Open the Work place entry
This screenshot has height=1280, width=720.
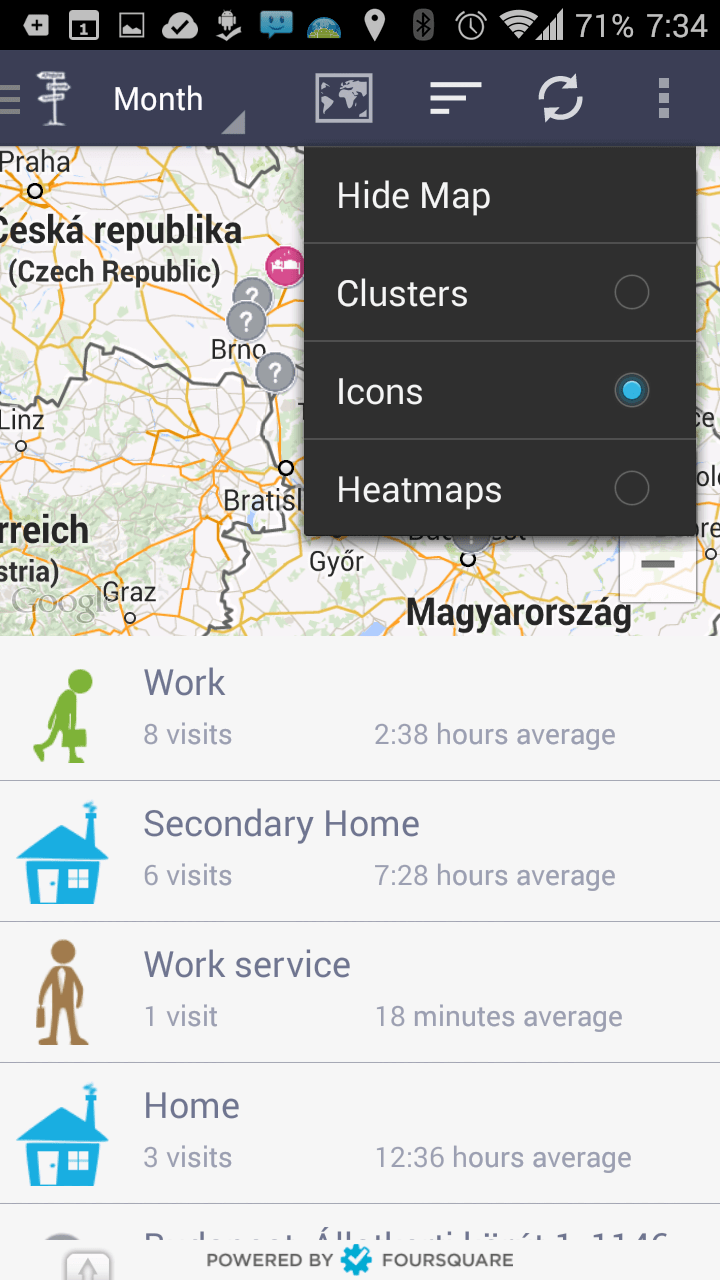360,710
